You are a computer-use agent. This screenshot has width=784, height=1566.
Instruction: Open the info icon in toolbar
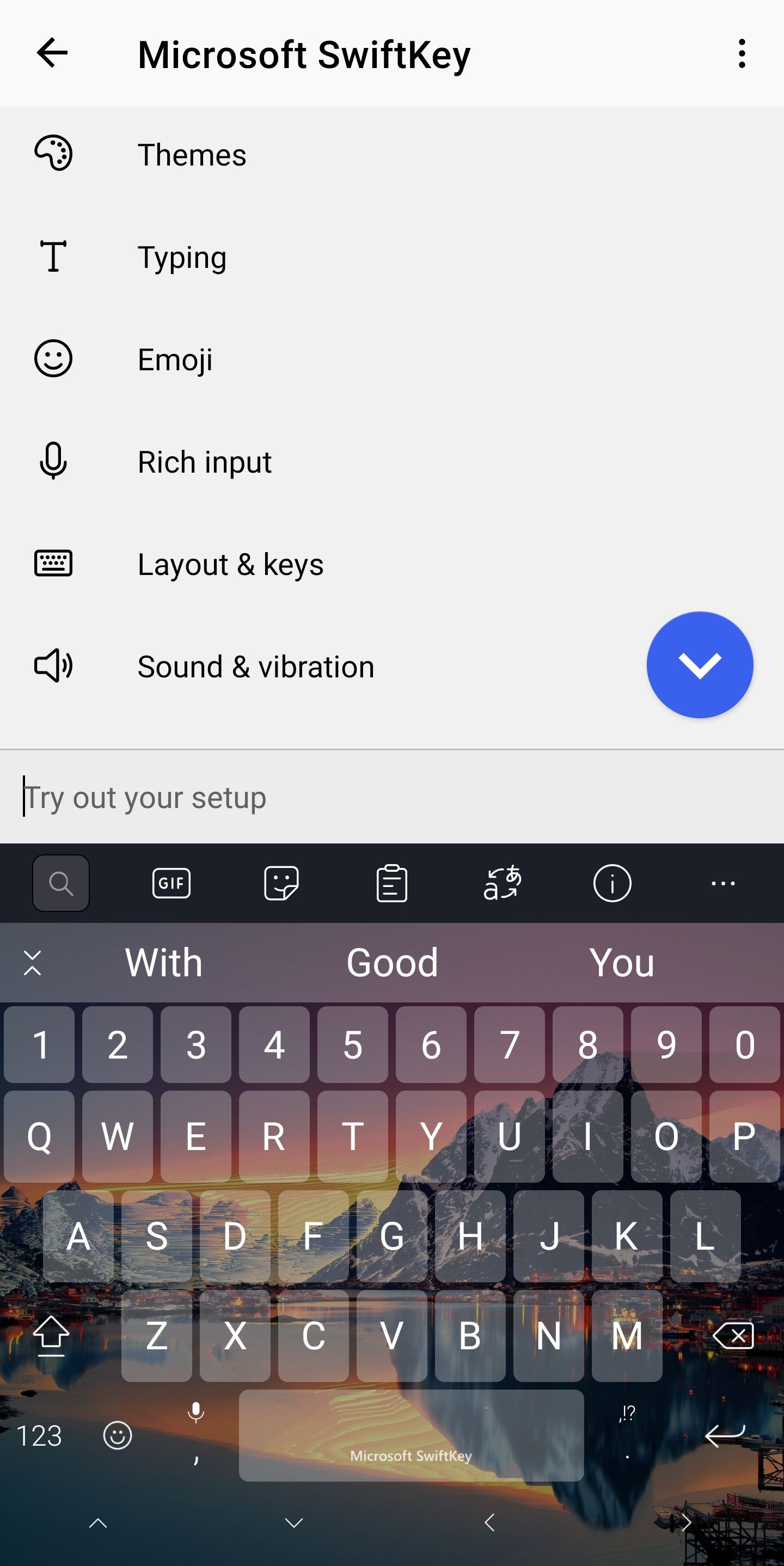612,883
